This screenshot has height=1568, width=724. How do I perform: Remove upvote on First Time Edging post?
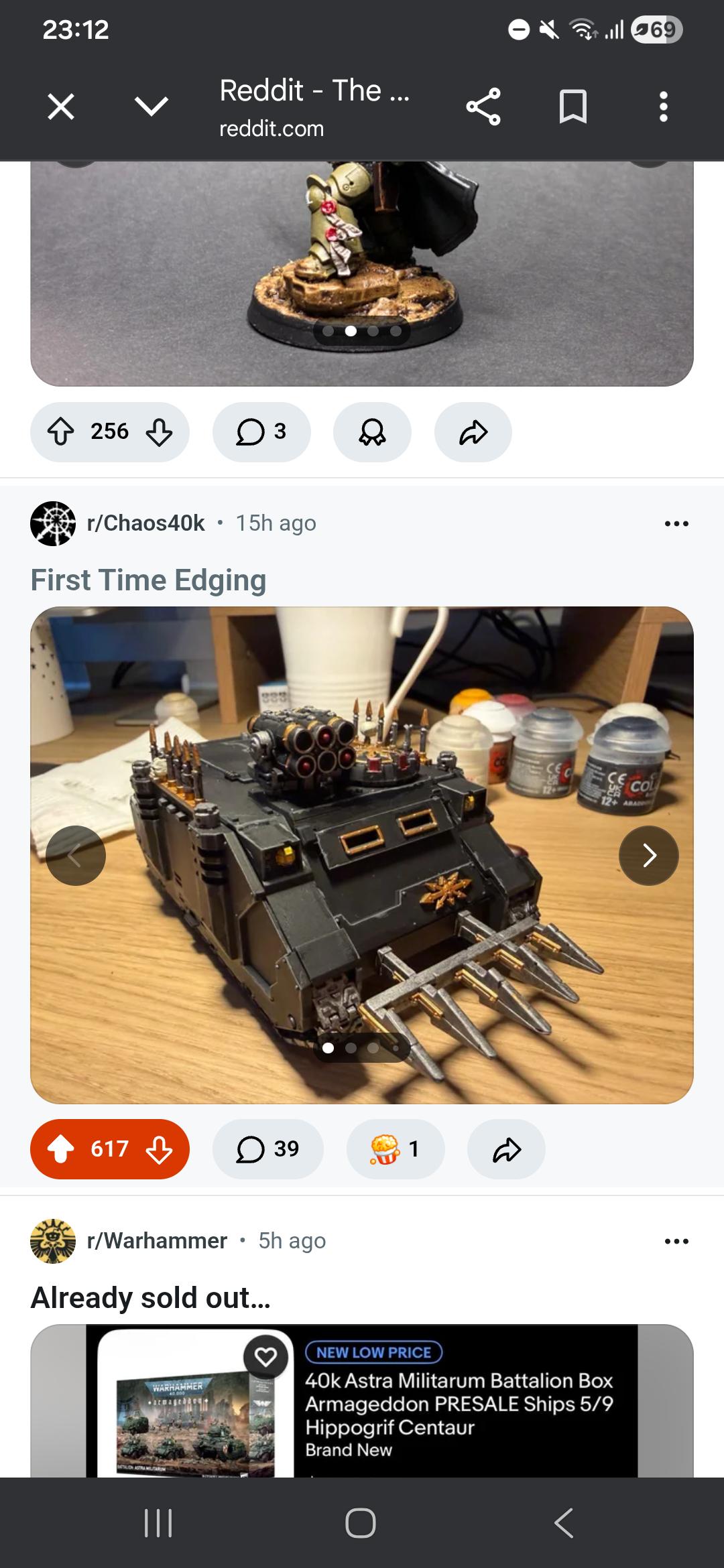click(x=61, y=1149)
